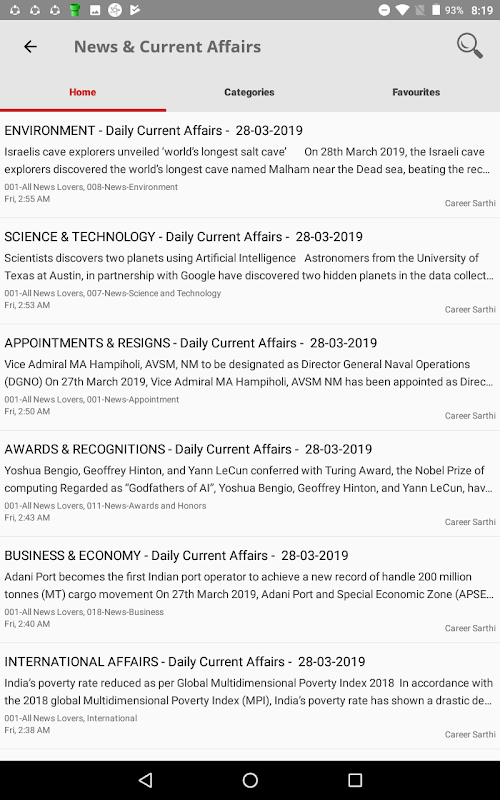Read the APPOINTMENTS & RESIGNS article
Viewport: 500px width, 800px height.
pos(250,378)
